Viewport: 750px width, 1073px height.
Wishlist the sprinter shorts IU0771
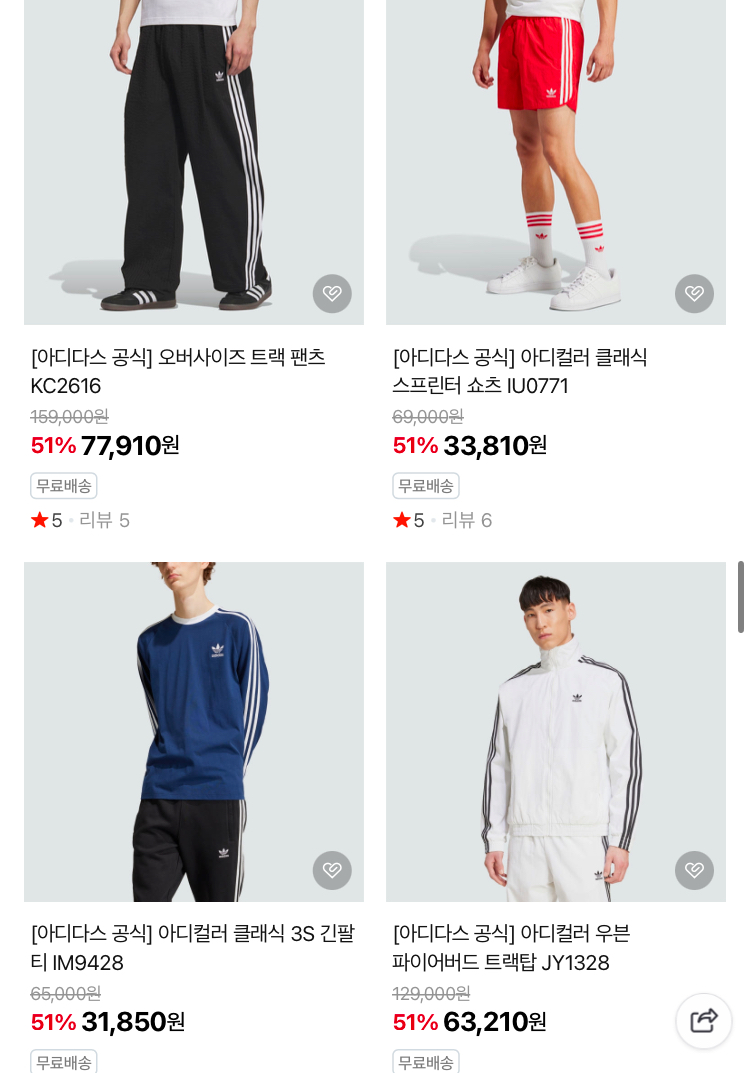(694, 294)
